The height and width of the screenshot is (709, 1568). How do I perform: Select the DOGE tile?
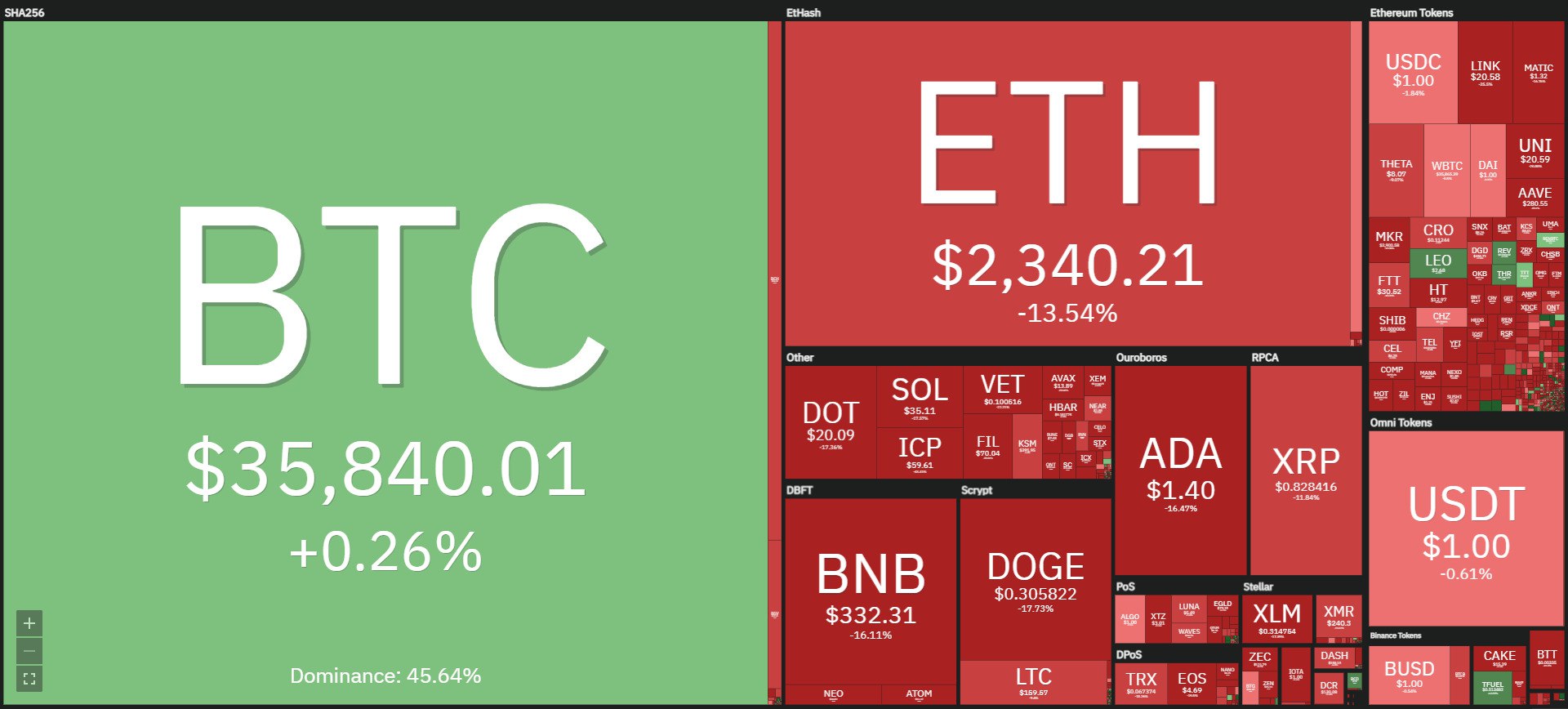click(x=1036, y=579)
